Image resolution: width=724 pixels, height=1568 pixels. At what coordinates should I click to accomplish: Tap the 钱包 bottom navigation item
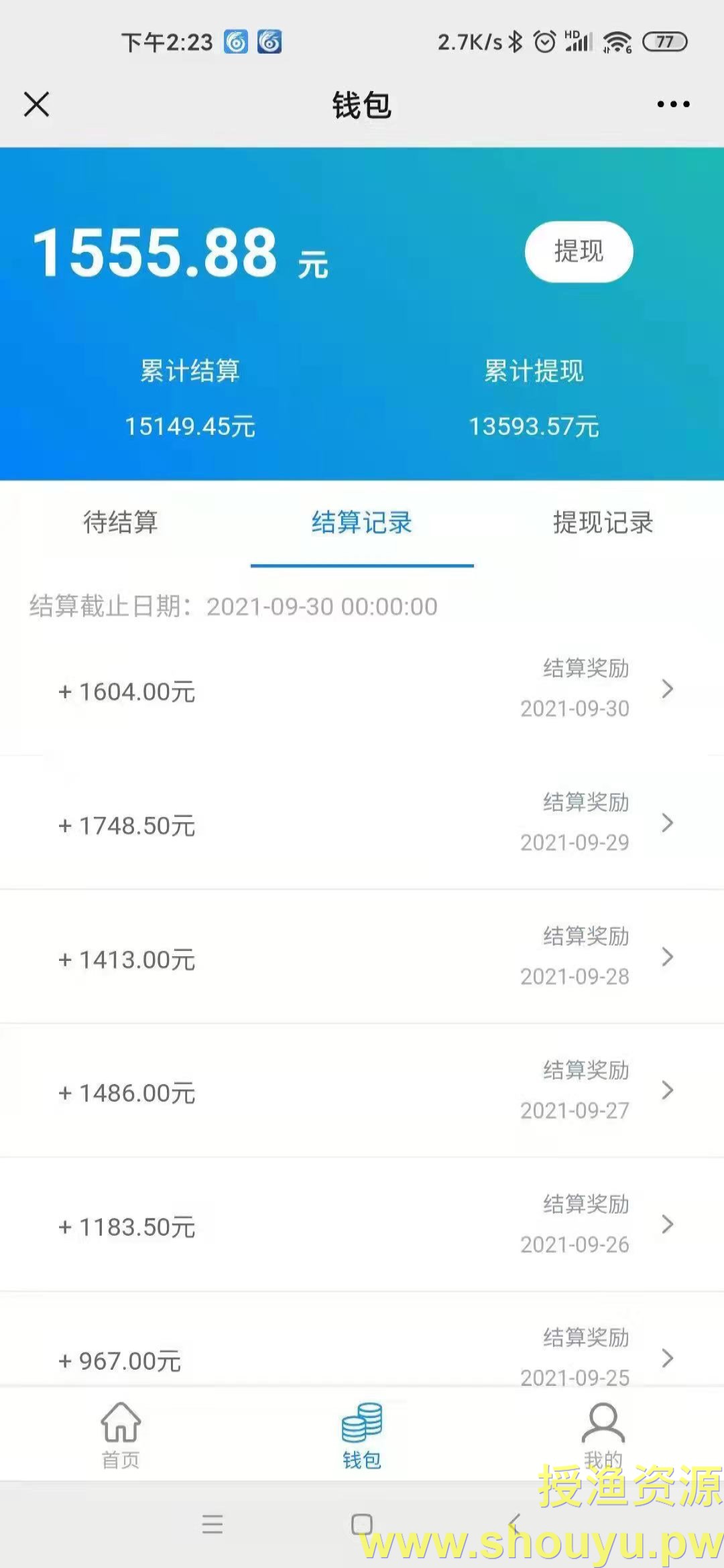[x=362, y=1435]
